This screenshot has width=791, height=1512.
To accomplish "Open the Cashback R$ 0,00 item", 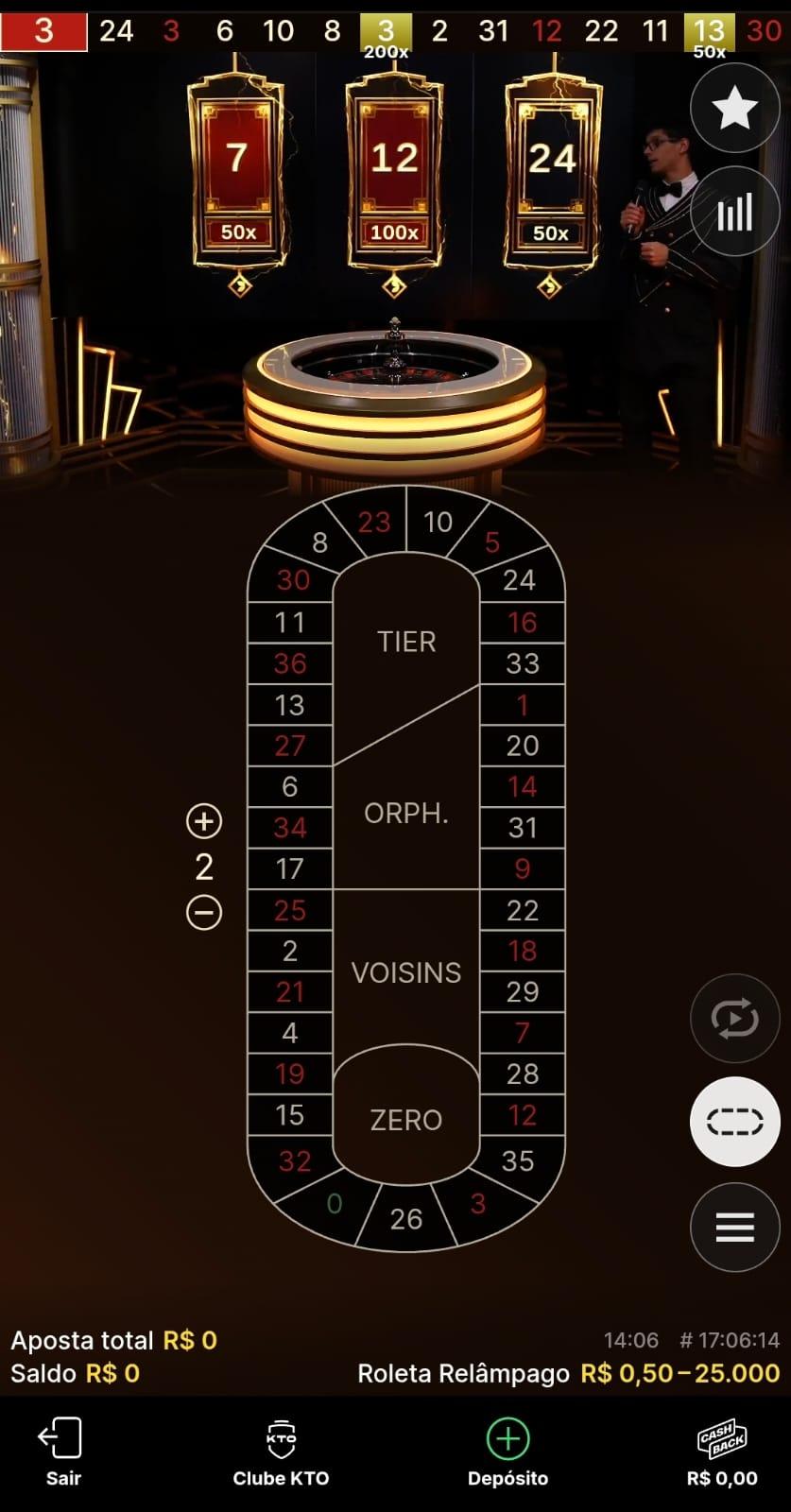I will coord(722,1452).
